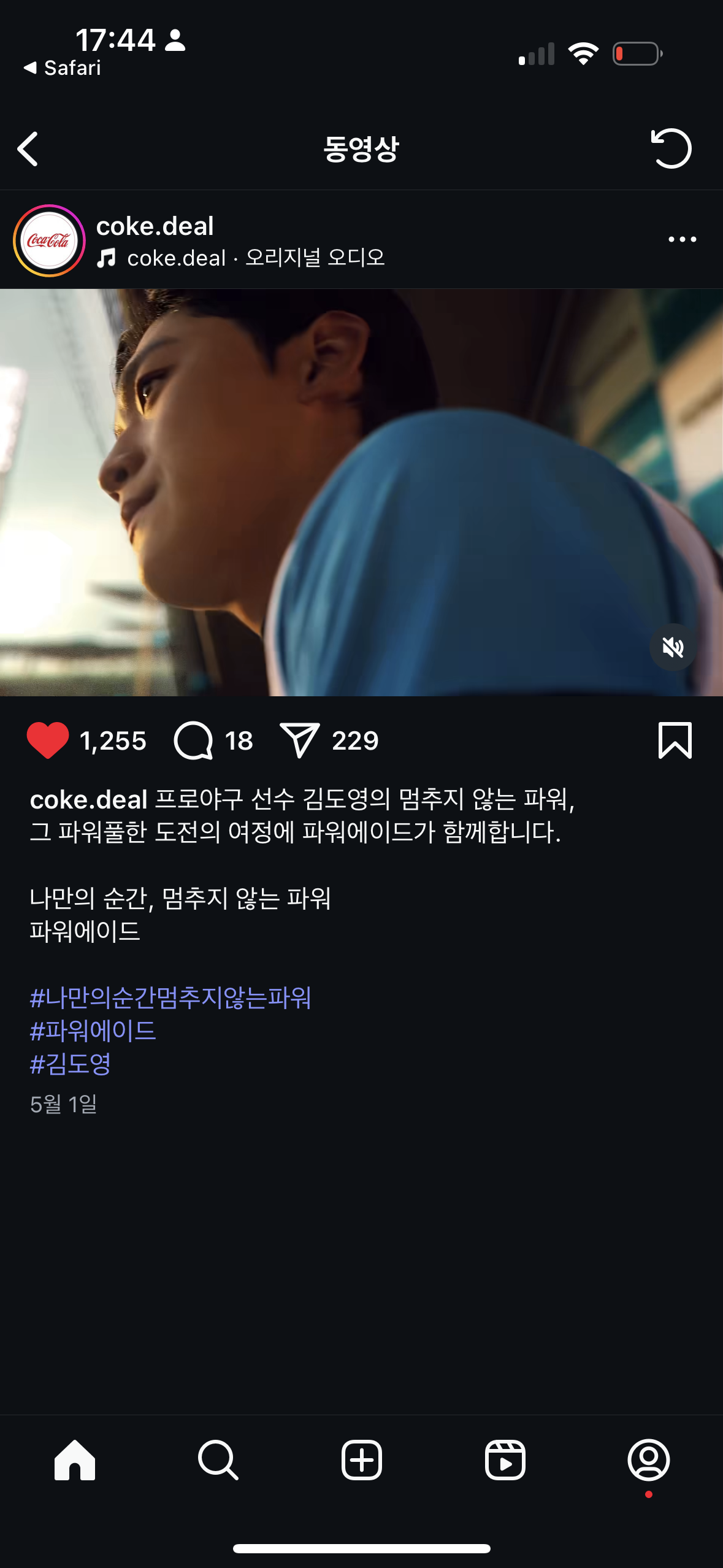
Task: Open hashtag #김도영
Action: click(71, 1064)
